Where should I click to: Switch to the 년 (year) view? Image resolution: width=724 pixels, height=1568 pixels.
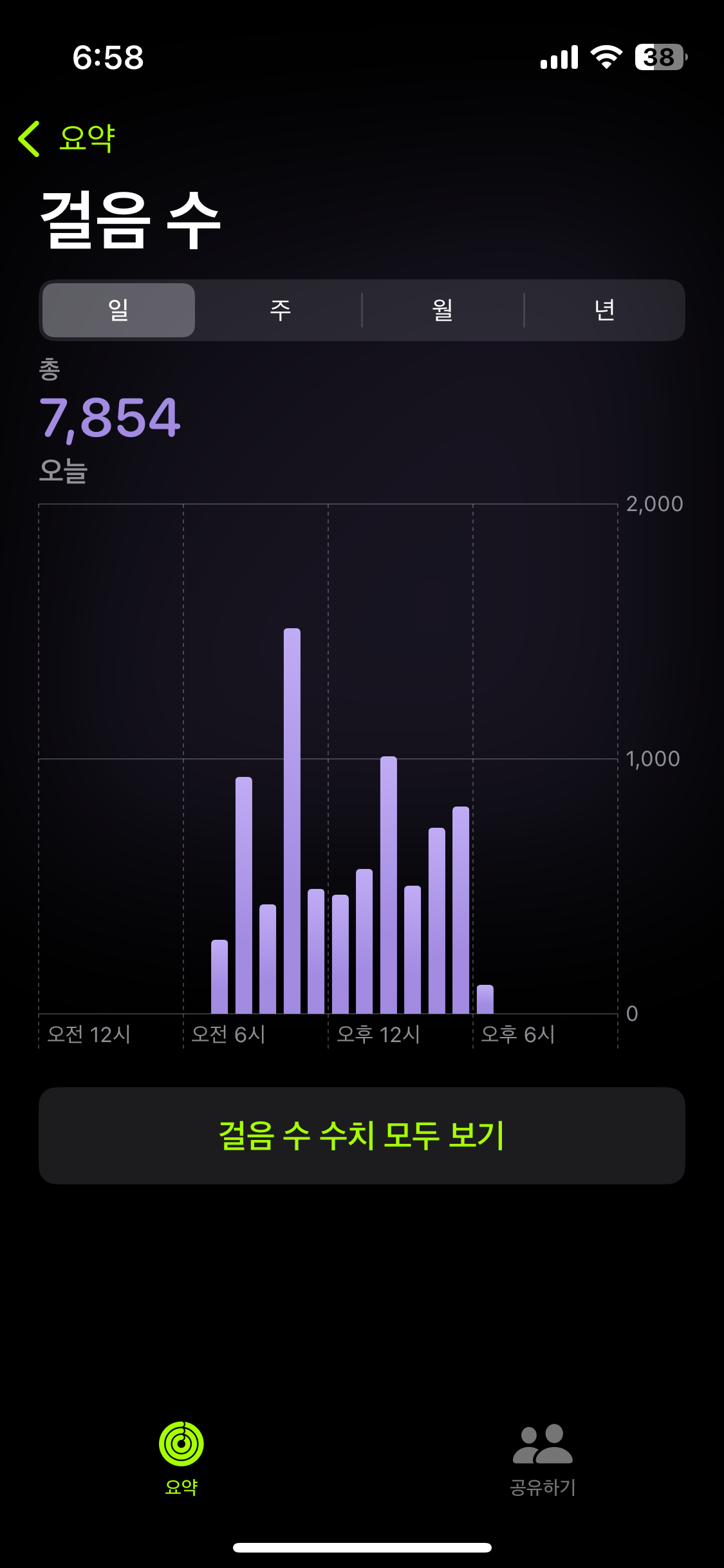click(604, 310)
